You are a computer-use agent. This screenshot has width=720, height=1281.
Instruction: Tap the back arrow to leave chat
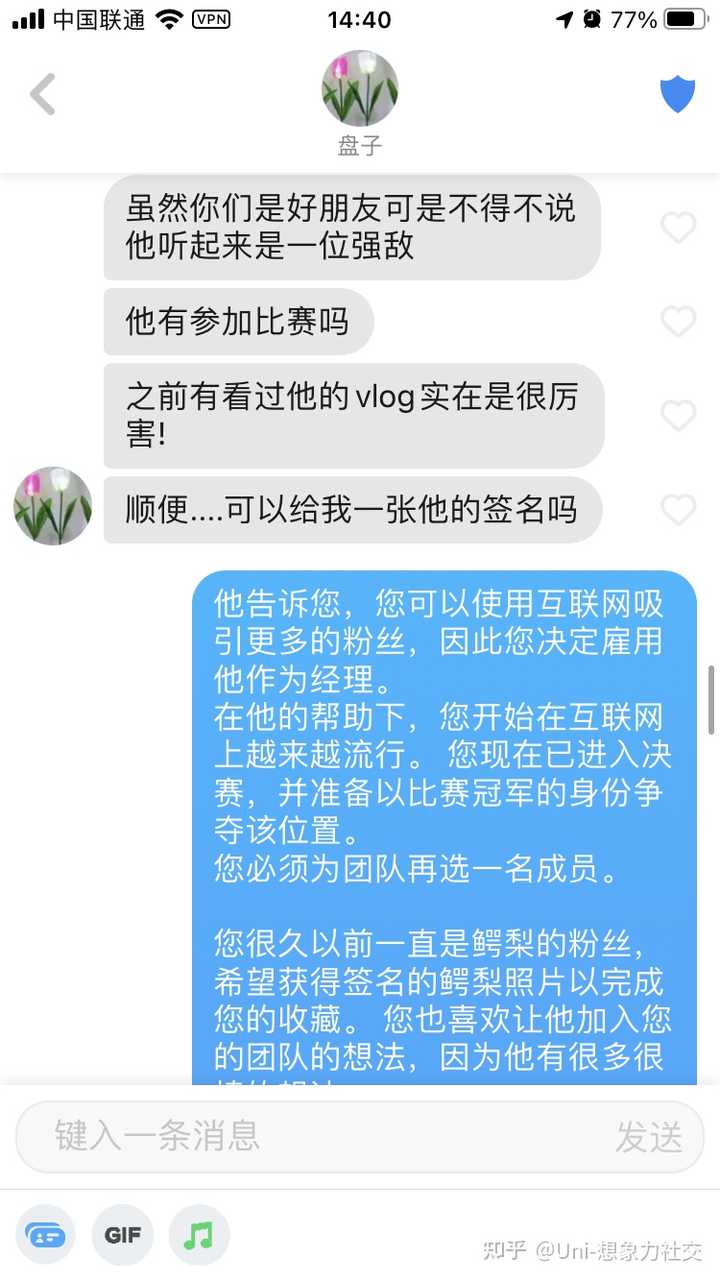(x=42, y=93)
